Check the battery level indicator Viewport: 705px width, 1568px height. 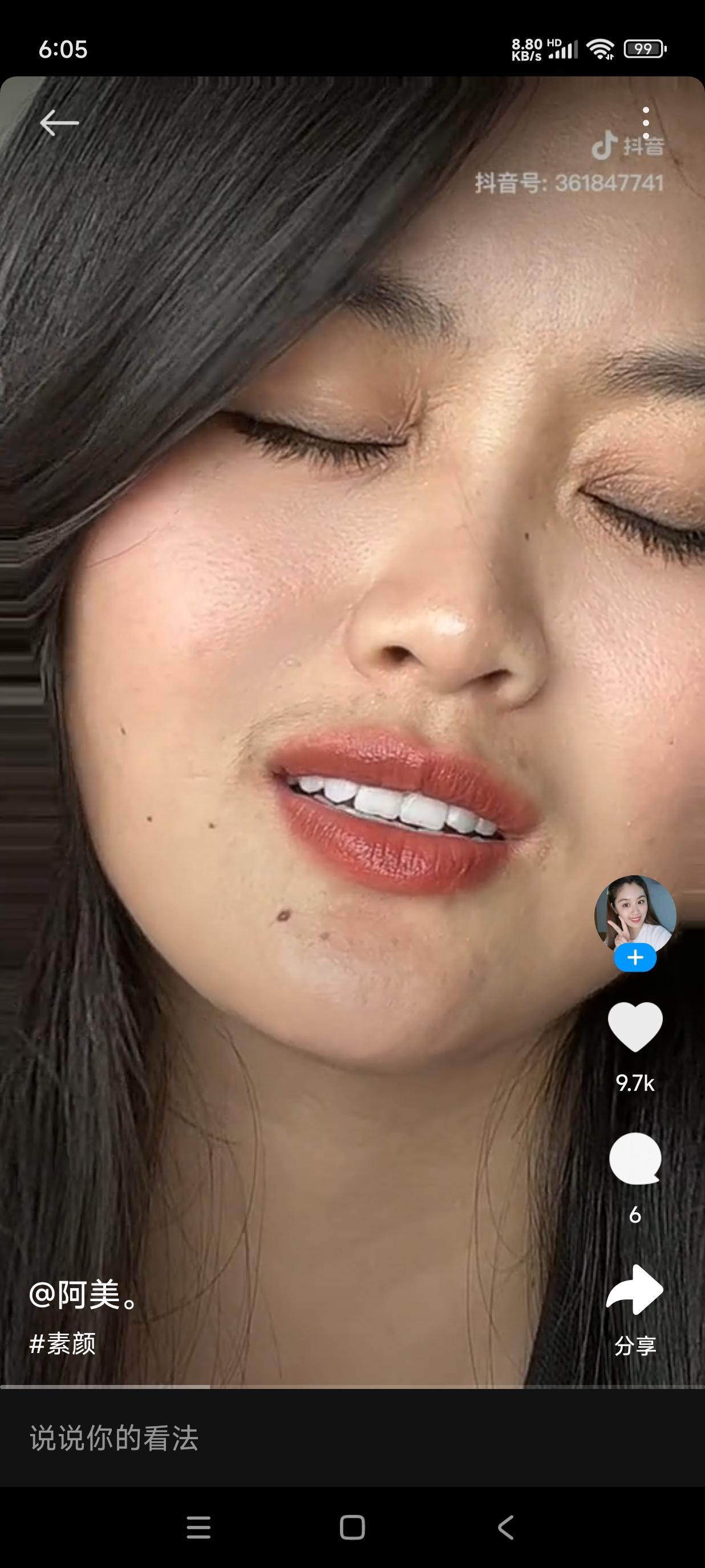click(645, 48)
